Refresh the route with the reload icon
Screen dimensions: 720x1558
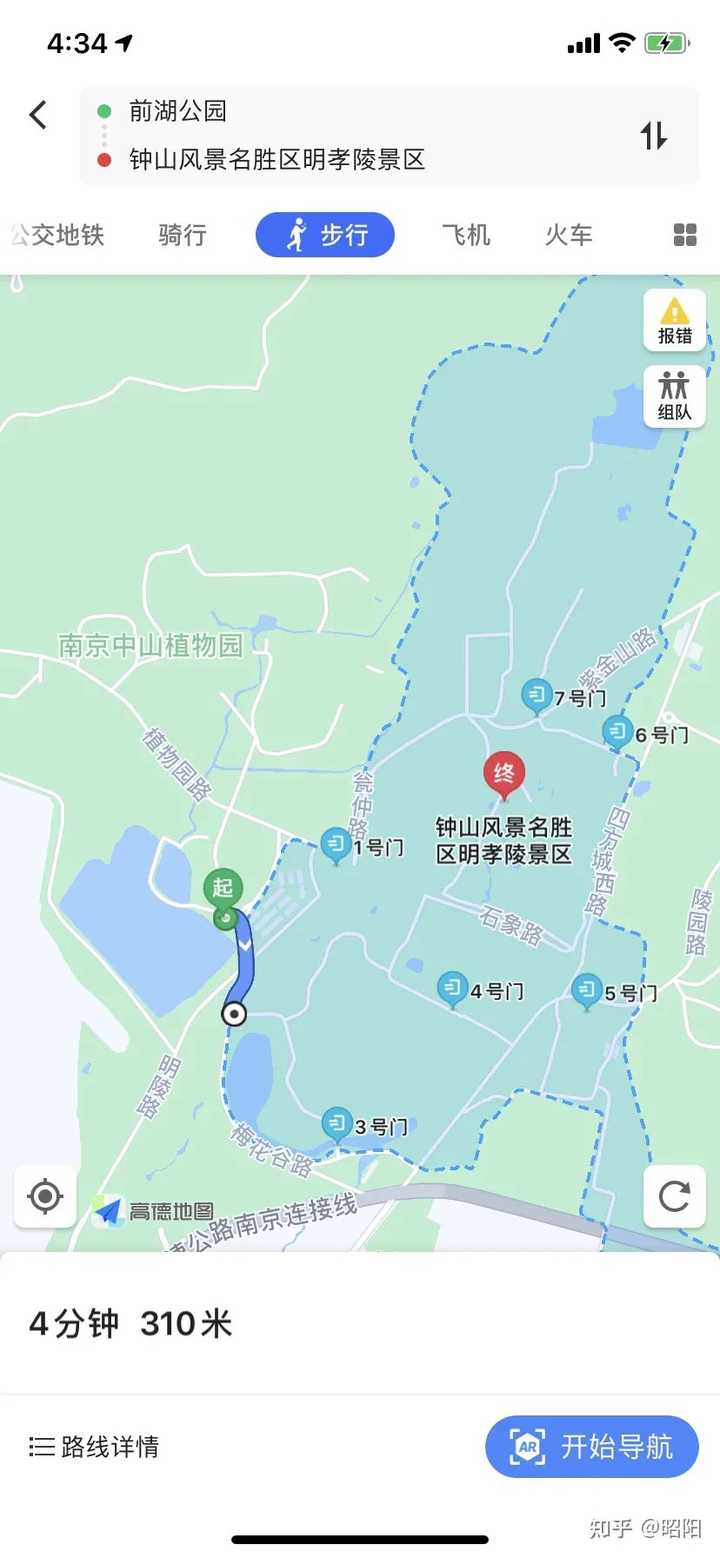pos(674,1197)
